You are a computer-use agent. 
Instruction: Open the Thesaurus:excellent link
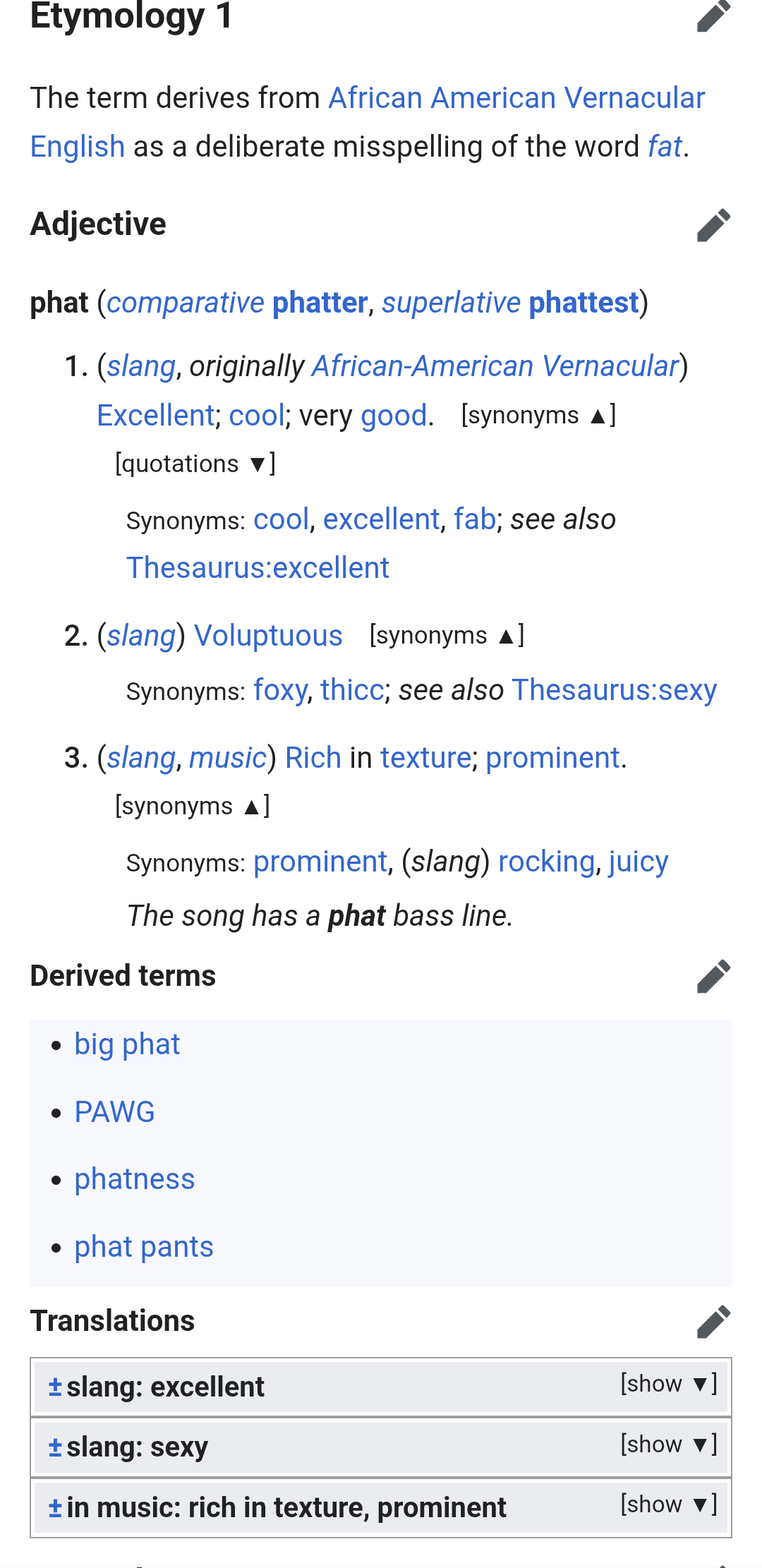(x=258, y=568)
